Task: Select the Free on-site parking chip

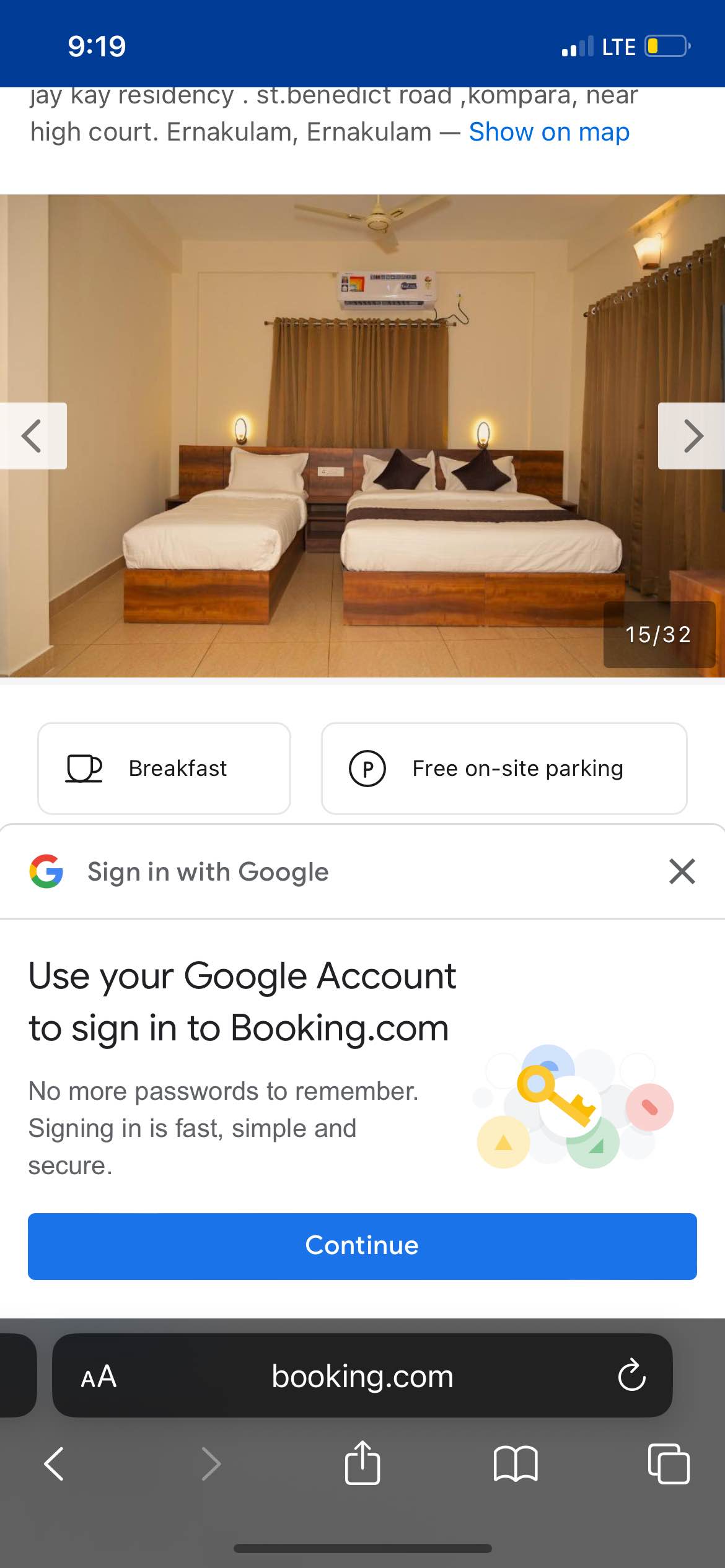Action: pyautogui.click(x=504, y=768)
